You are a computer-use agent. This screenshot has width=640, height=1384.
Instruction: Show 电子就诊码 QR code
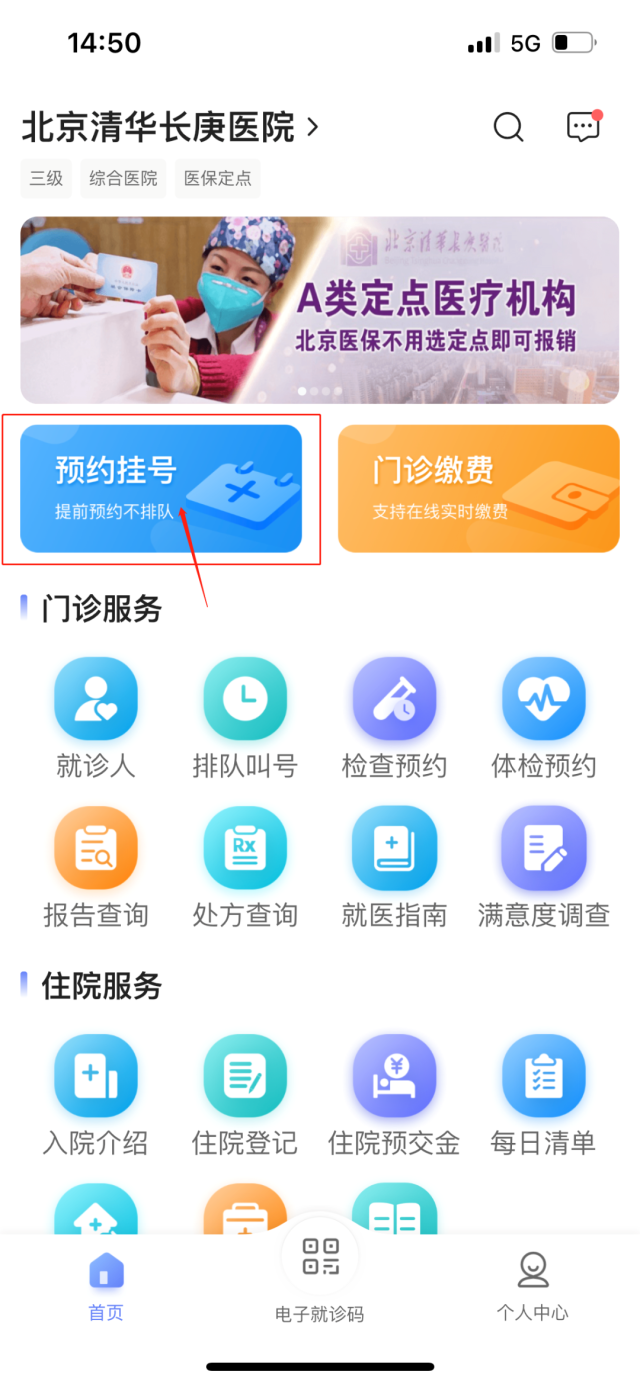320,1268
